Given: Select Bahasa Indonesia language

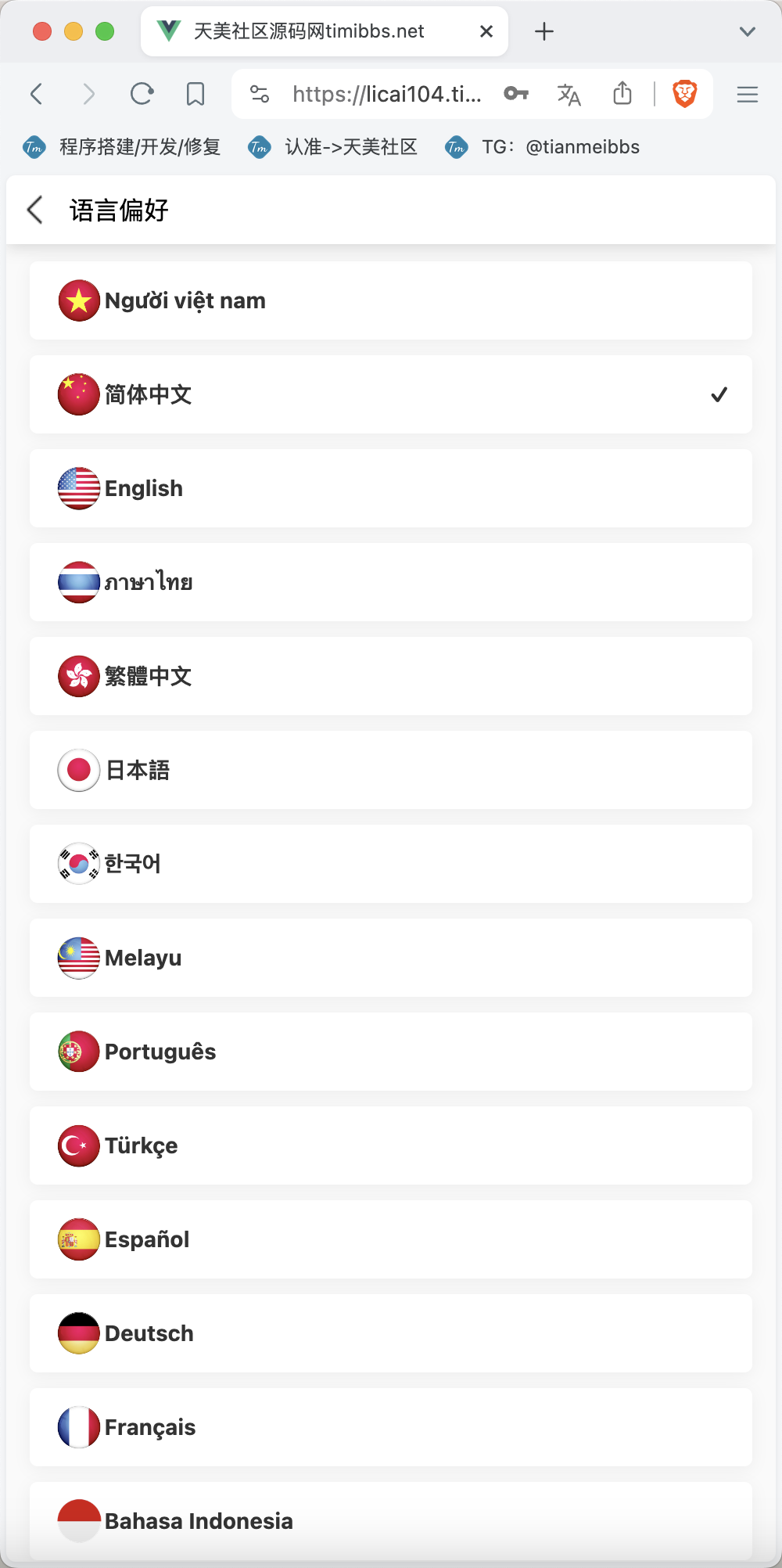Looking at the screenshot, I should (x=391, y=1521).
